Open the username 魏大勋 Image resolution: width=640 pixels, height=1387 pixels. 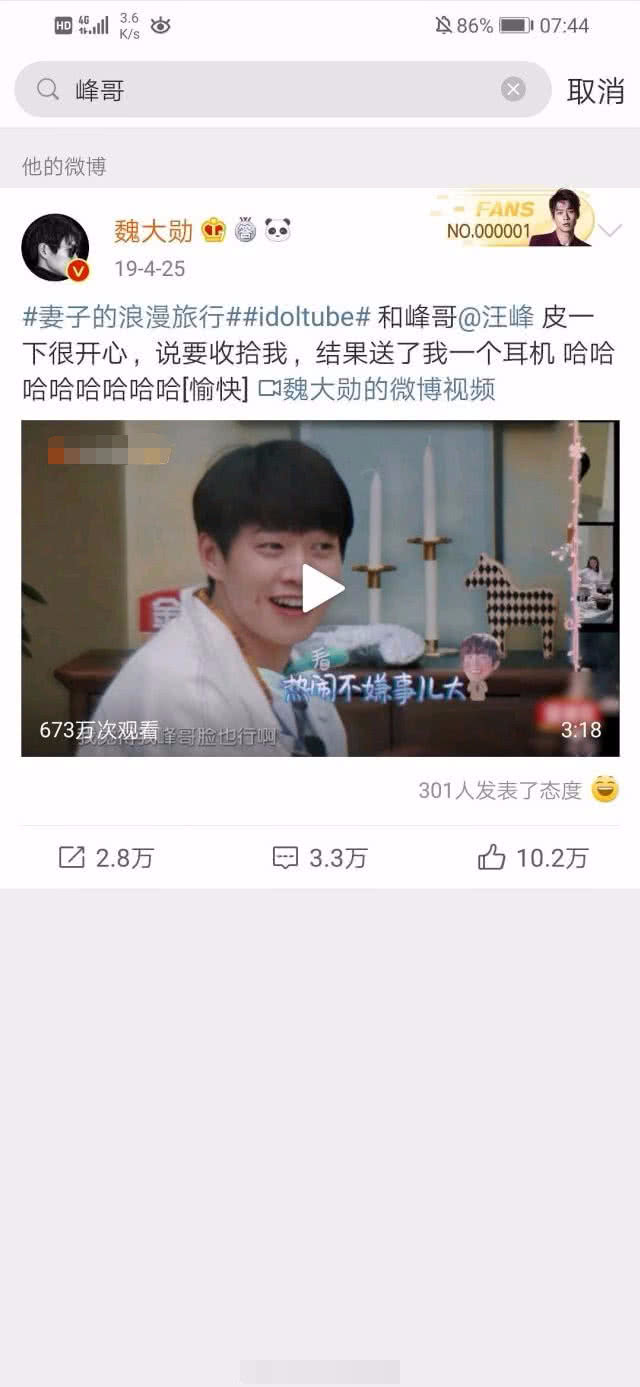tap(153, 232)
